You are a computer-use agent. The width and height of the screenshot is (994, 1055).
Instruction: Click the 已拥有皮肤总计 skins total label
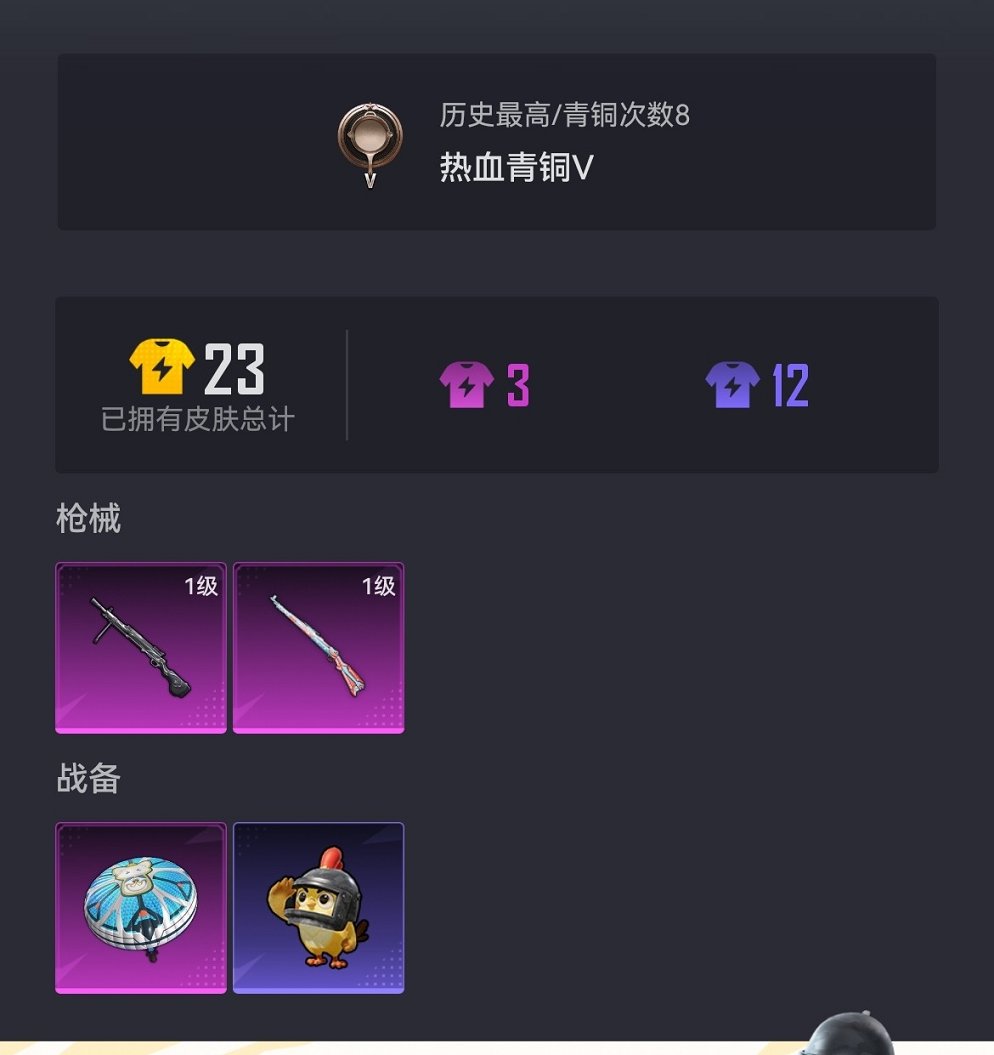pyautogui.click(x=197, y=420)
